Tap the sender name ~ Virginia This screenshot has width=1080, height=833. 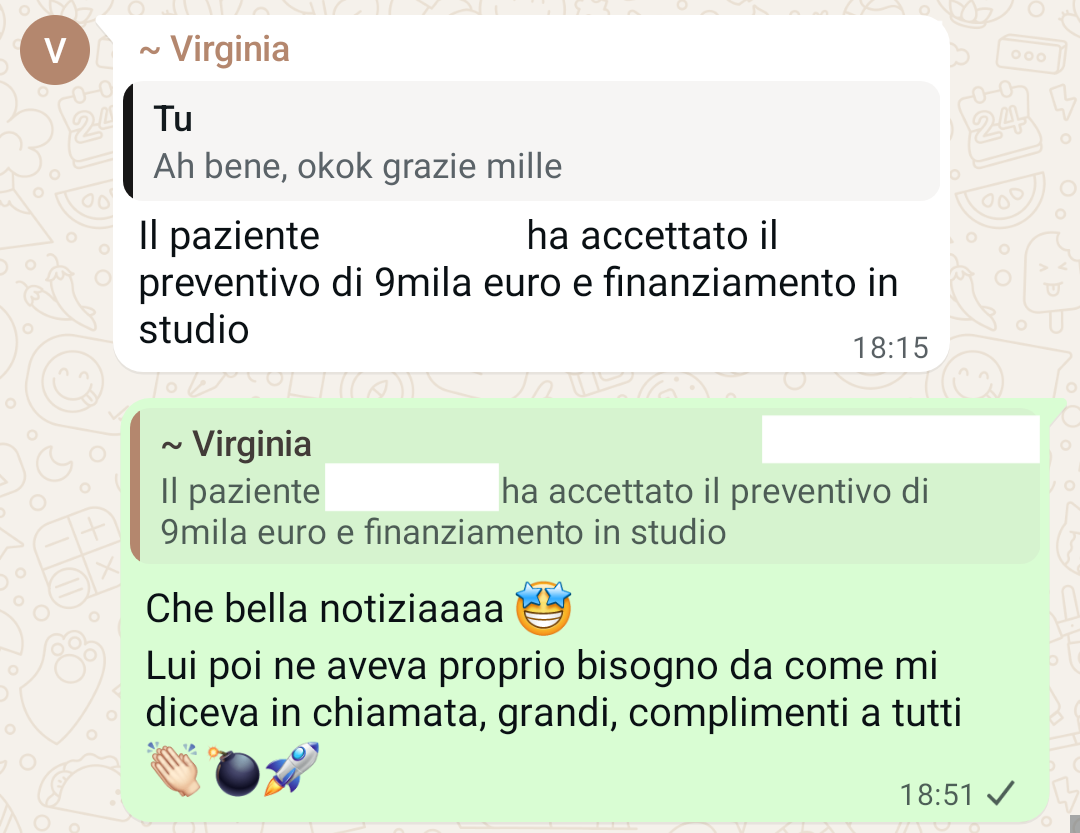214,49
